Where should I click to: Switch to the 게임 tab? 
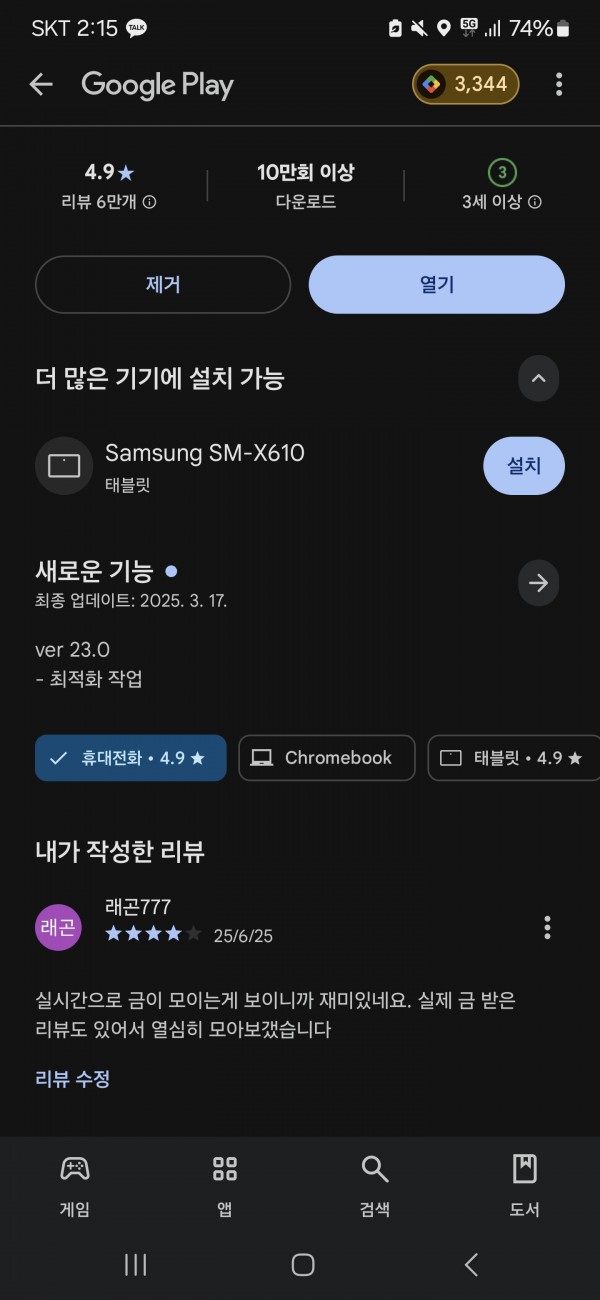click(75, 1186)
